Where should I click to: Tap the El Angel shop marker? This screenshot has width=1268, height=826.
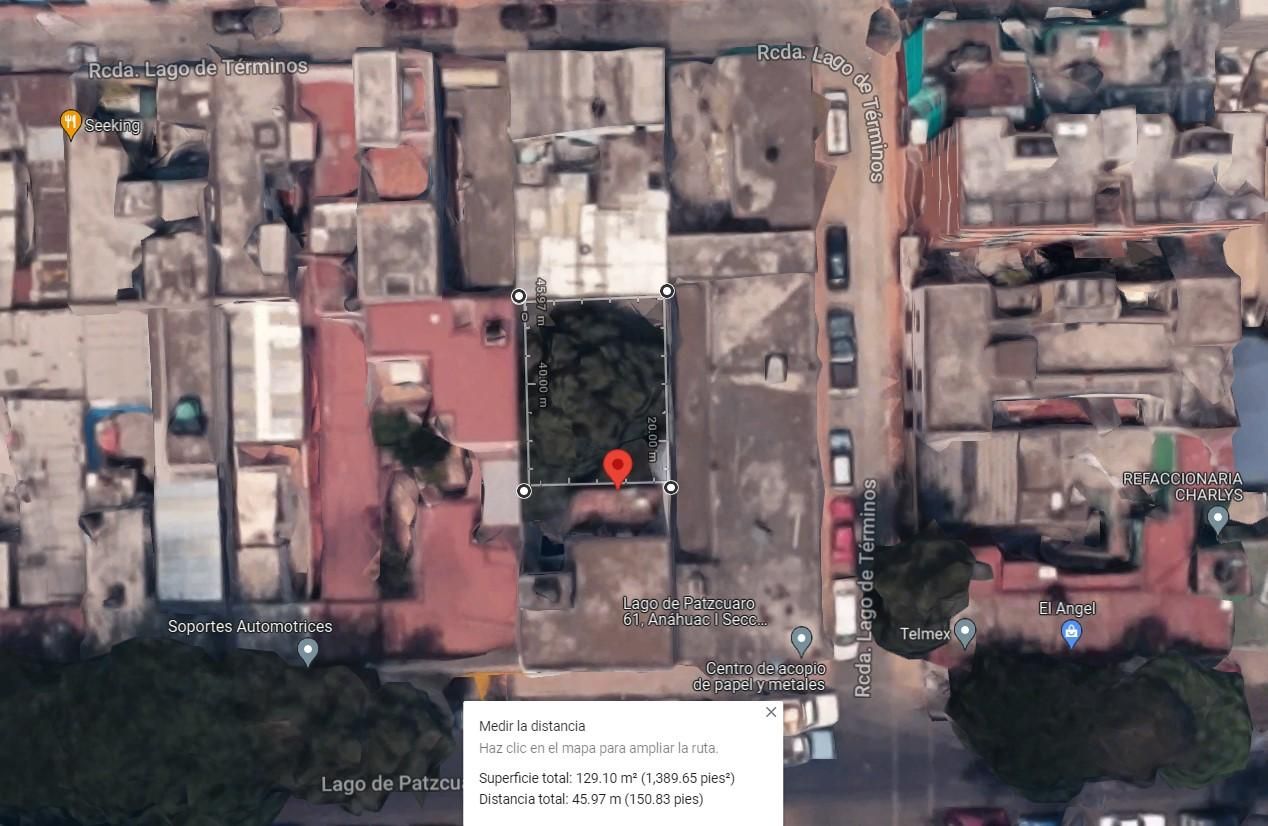[x=1071, y=633]
